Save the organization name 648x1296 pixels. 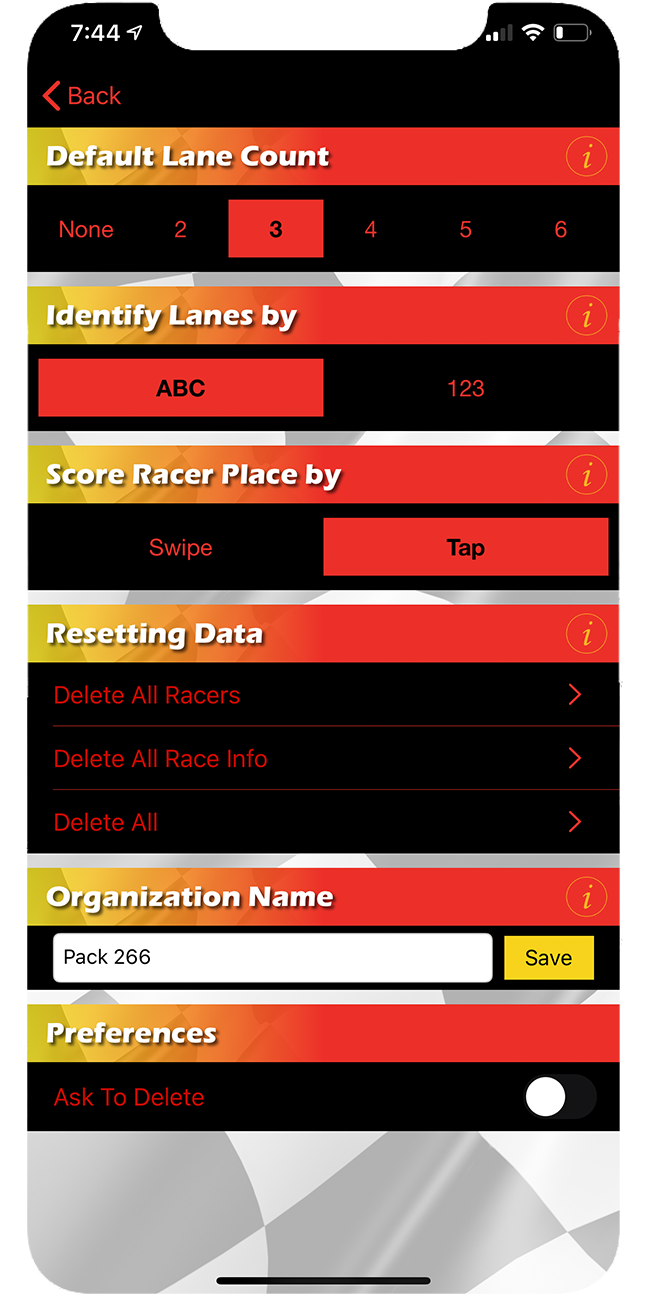tap(548, 957)
